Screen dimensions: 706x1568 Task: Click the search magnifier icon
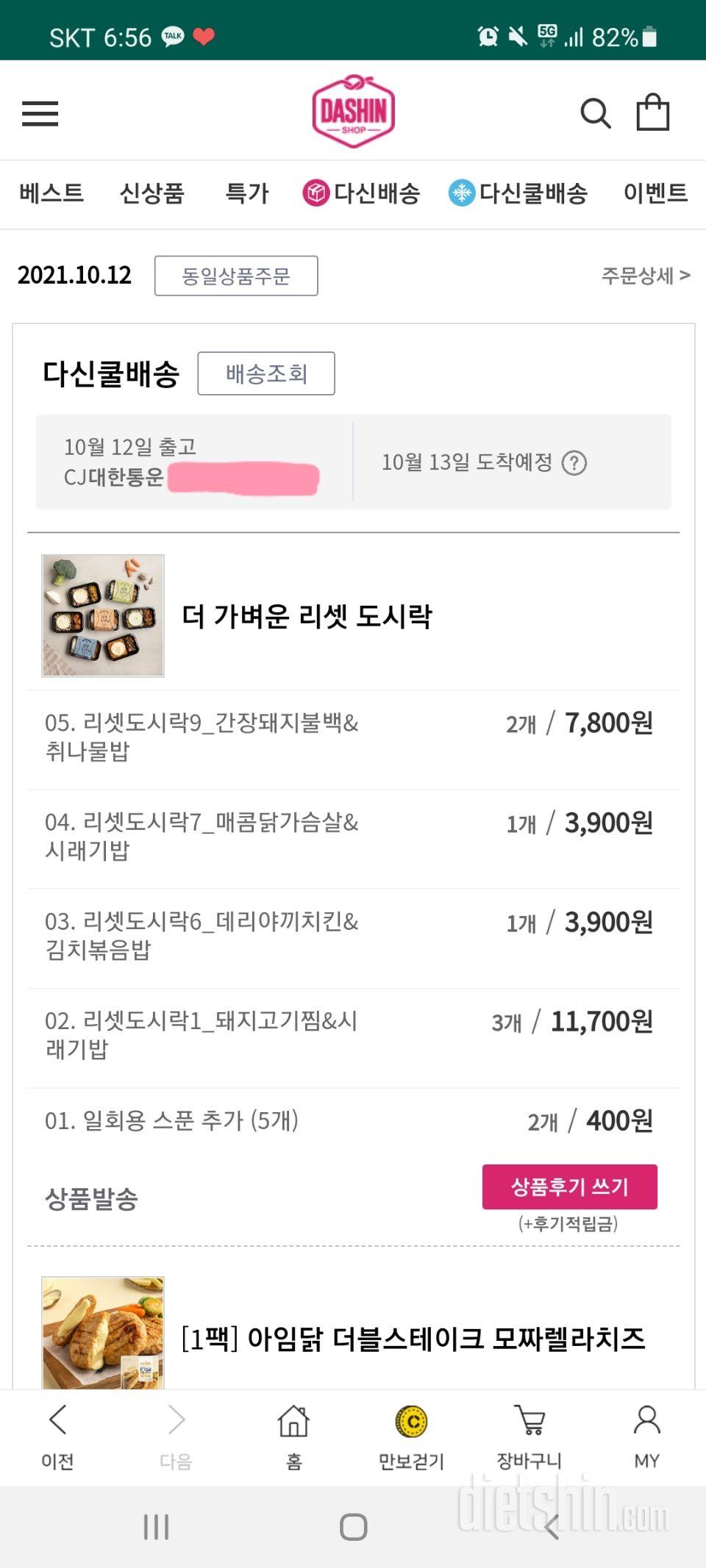point(596,113)
